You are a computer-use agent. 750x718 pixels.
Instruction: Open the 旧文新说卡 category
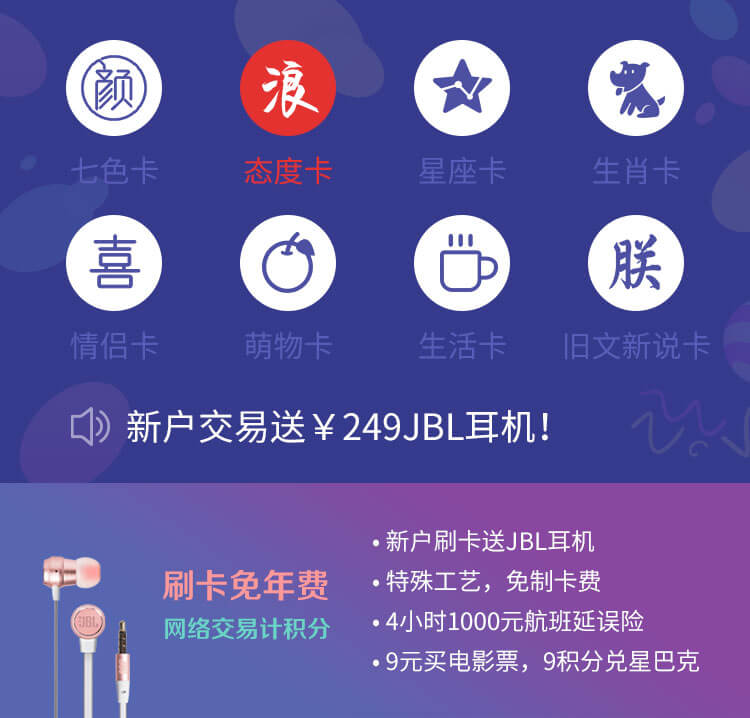point(636,263)
